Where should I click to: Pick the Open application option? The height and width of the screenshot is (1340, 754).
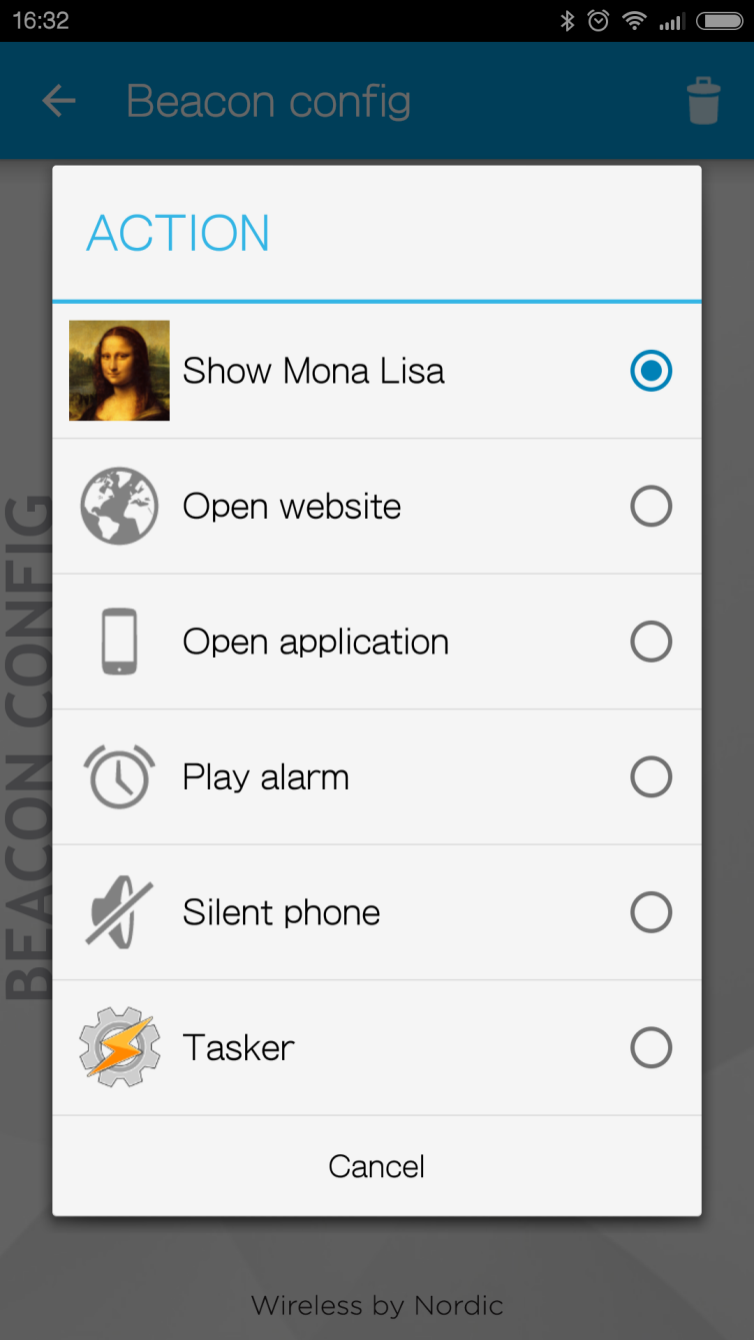[x=376, y=642]
